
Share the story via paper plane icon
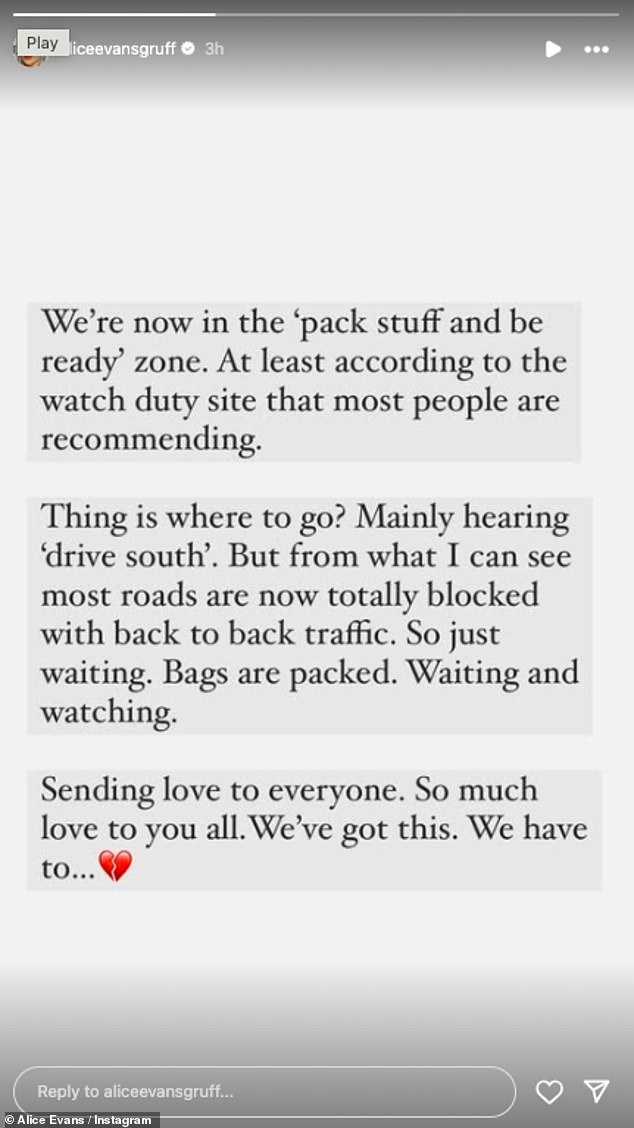(x=597, y=1091)
